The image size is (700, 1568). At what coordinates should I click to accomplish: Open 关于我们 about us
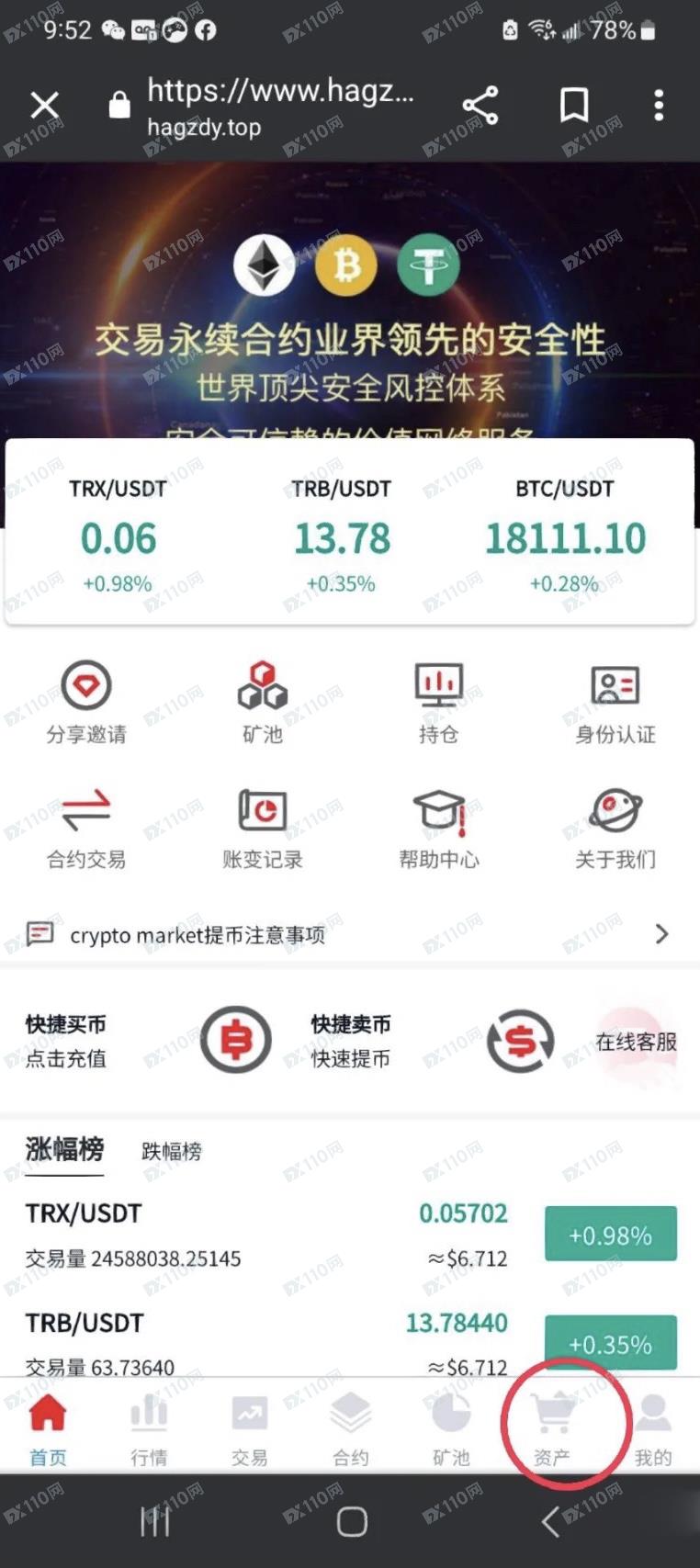pyautogui.click(x=615, y=828)
